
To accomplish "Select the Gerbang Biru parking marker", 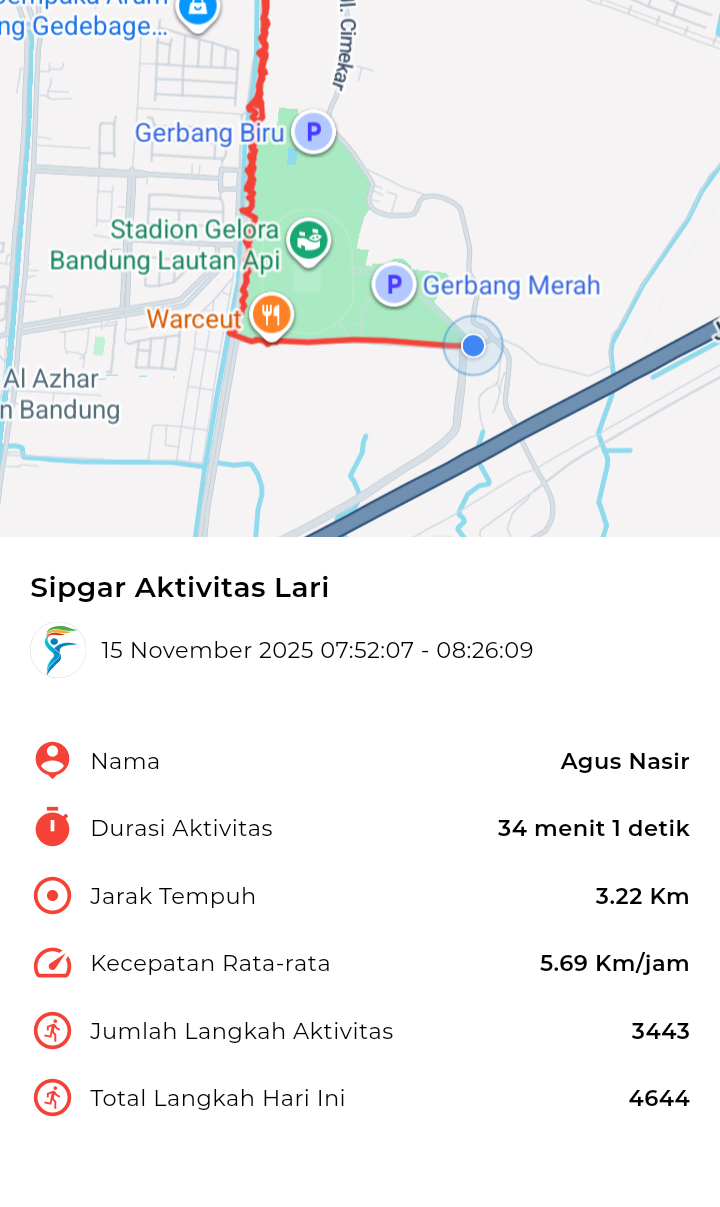I will tap(314, 131).
